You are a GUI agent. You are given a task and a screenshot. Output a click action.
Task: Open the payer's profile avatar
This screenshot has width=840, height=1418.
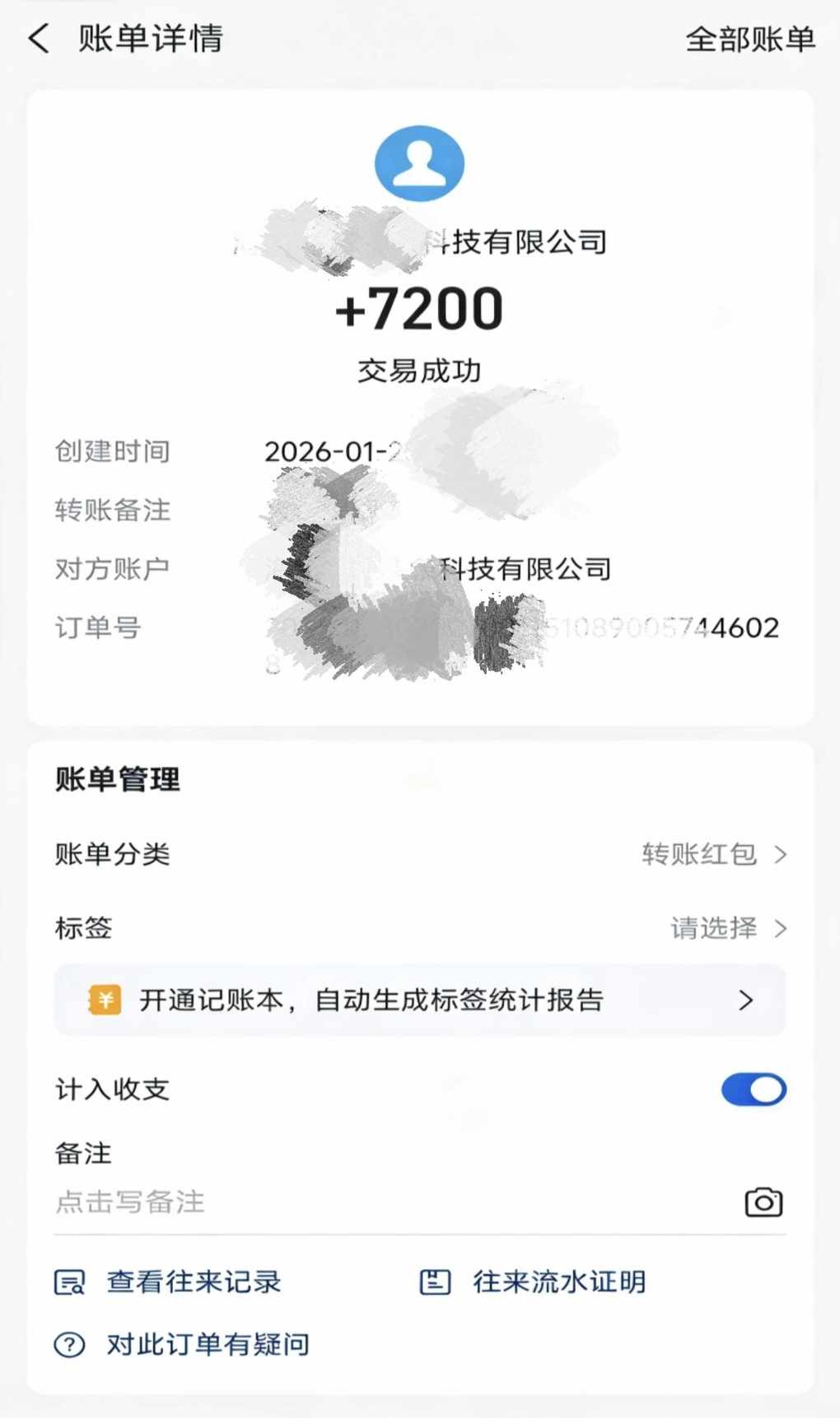(x=419, y=163)
